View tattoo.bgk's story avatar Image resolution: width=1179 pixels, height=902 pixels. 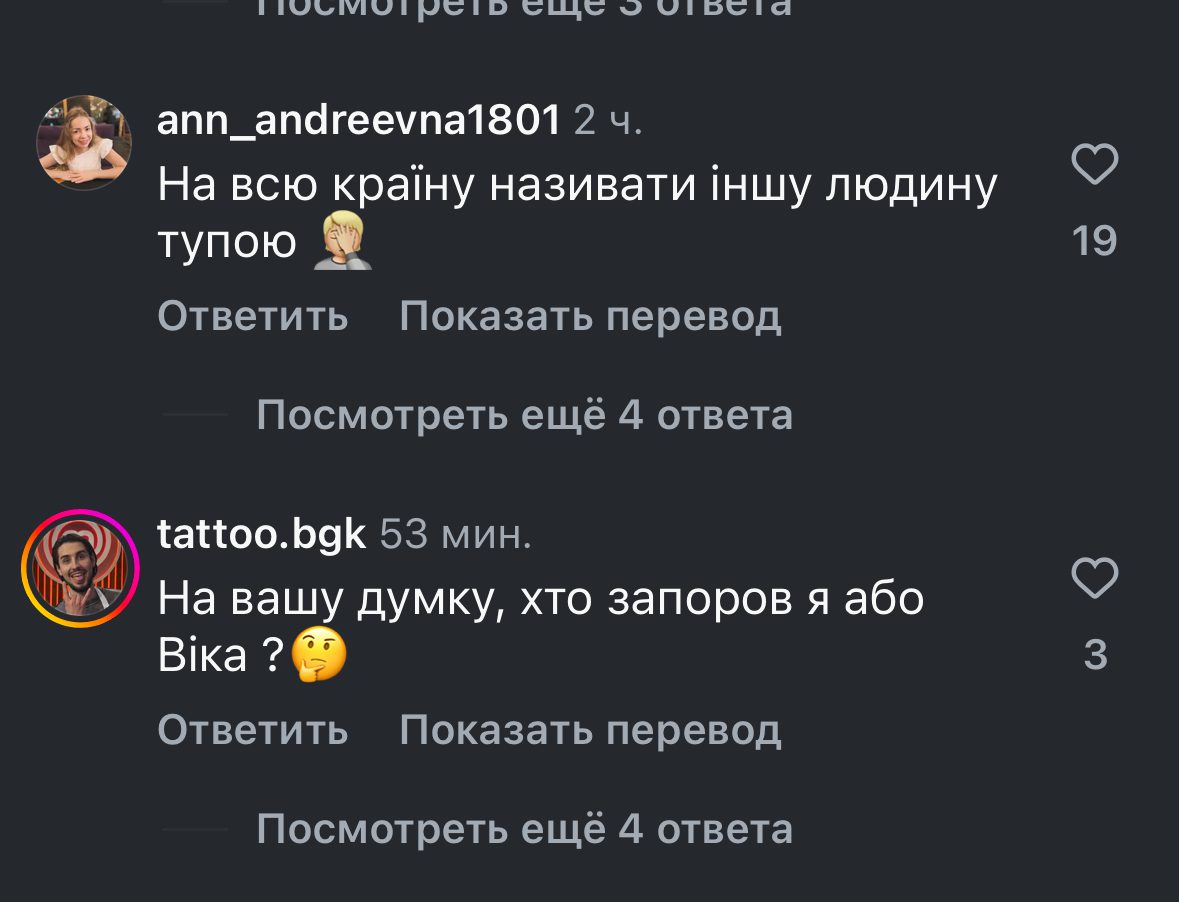click(x=81, y=568)
